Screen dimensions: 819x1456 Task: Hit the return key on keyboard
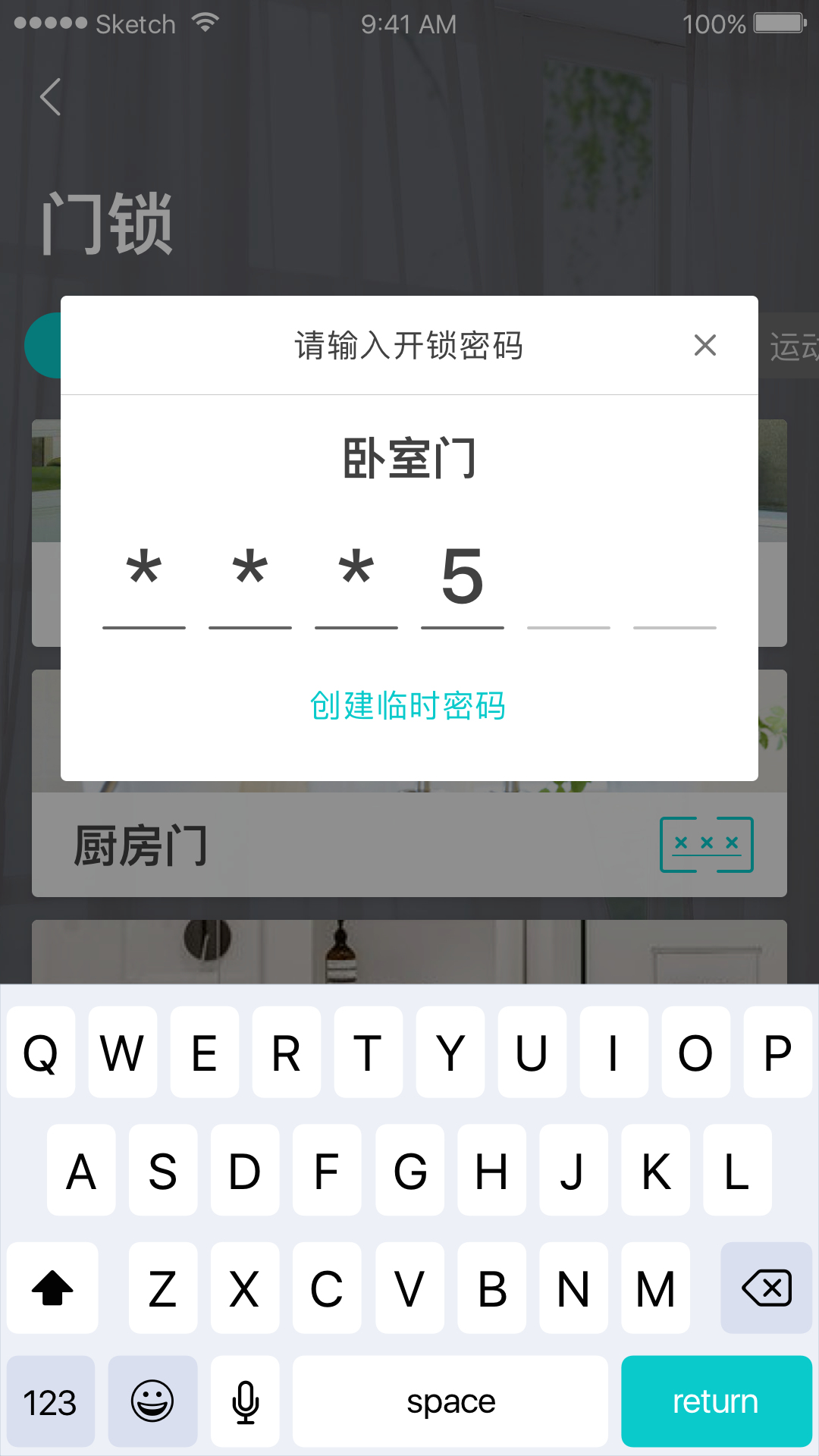point(716,1401)
